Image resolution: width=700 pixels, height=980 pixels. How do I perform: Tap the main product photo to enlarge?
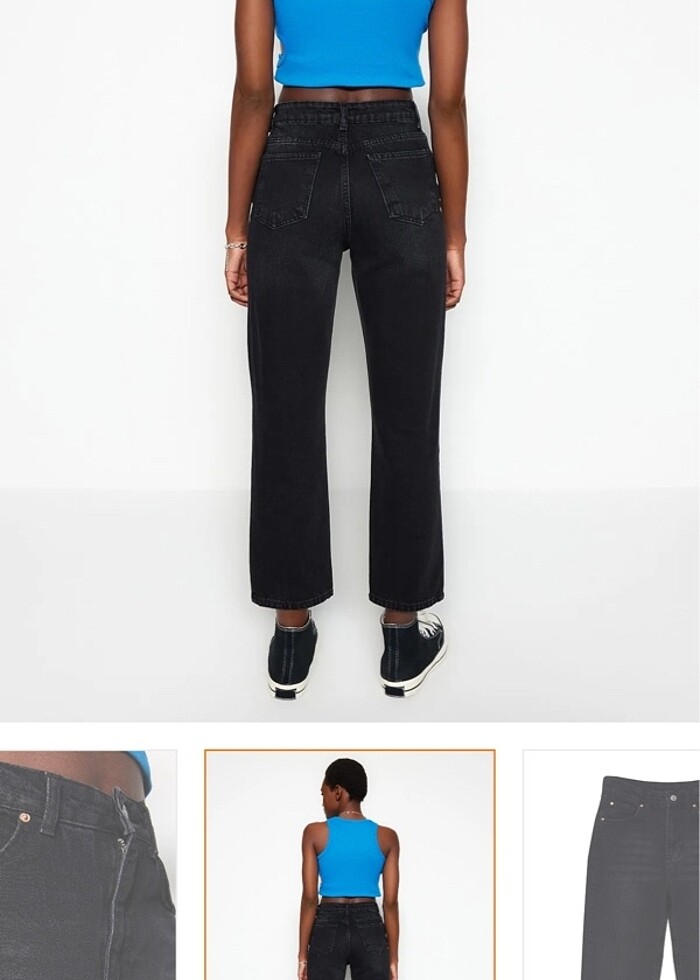point(350,360)
